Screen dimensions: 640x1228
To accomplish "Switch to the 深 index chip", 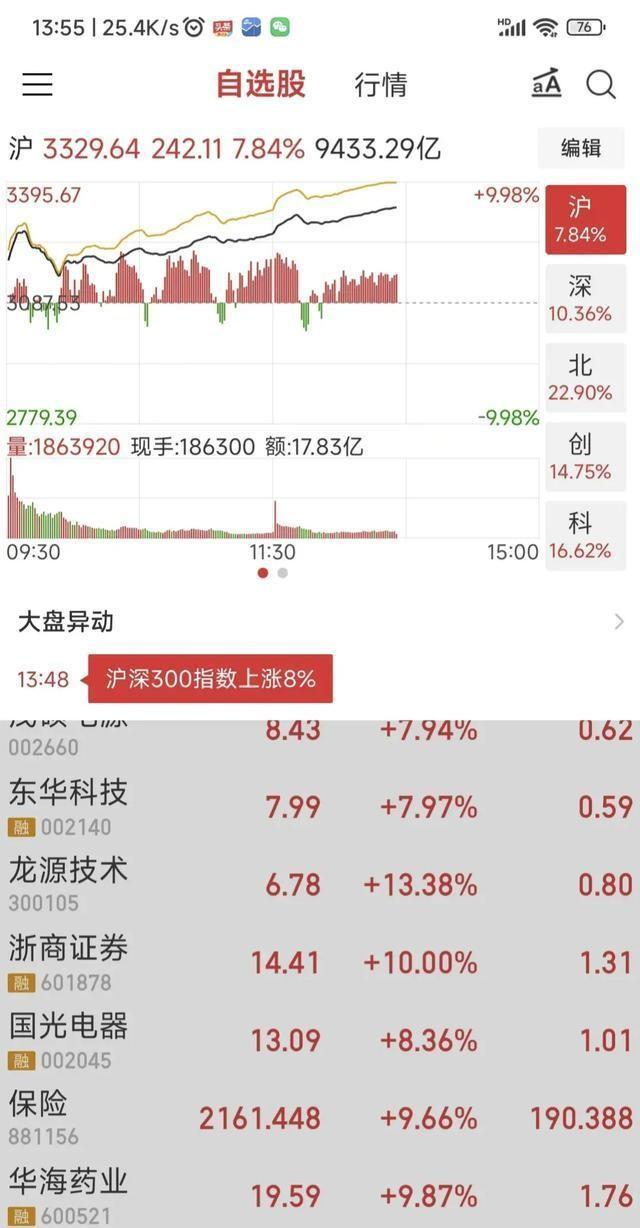I will point(586,299).
